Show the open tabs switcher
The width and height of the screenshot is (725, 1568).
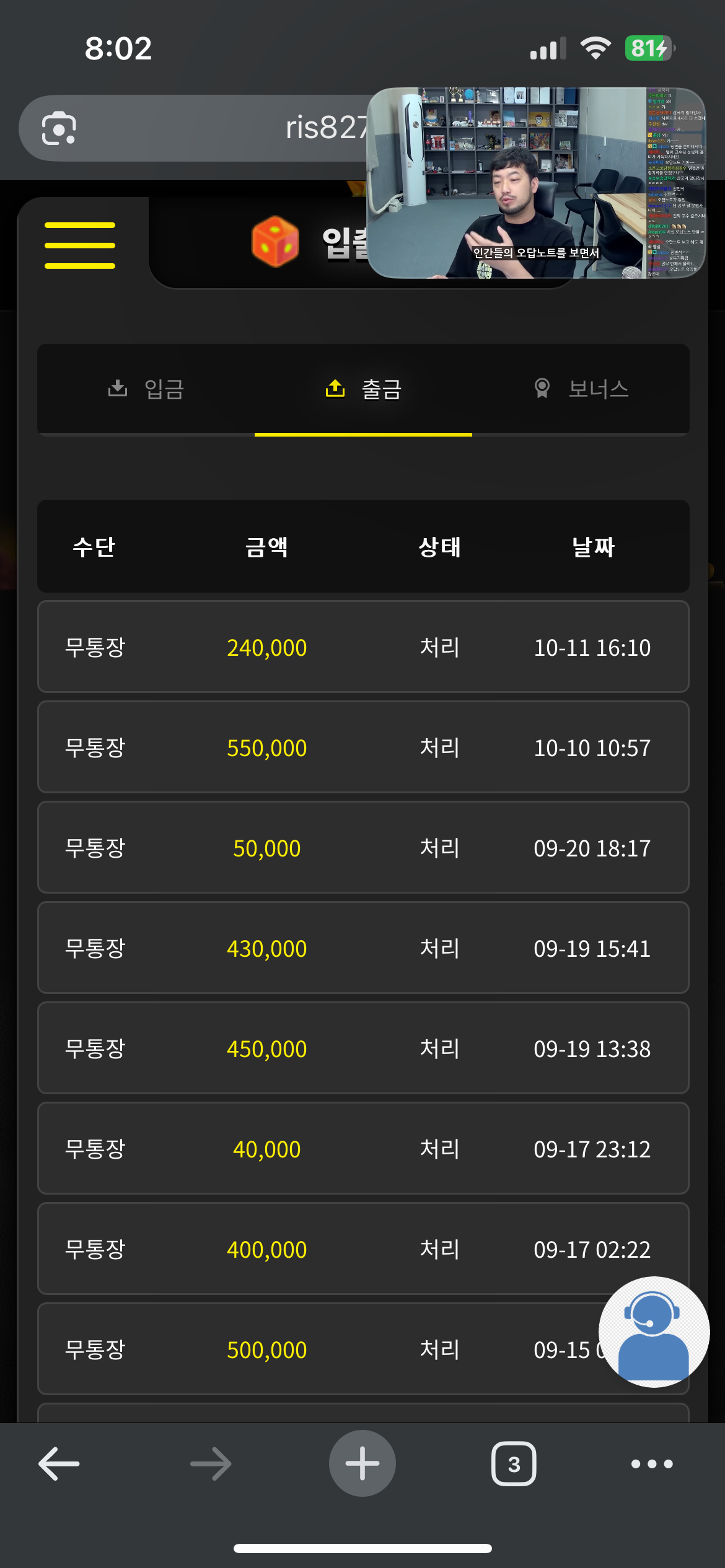(514, 1464)
